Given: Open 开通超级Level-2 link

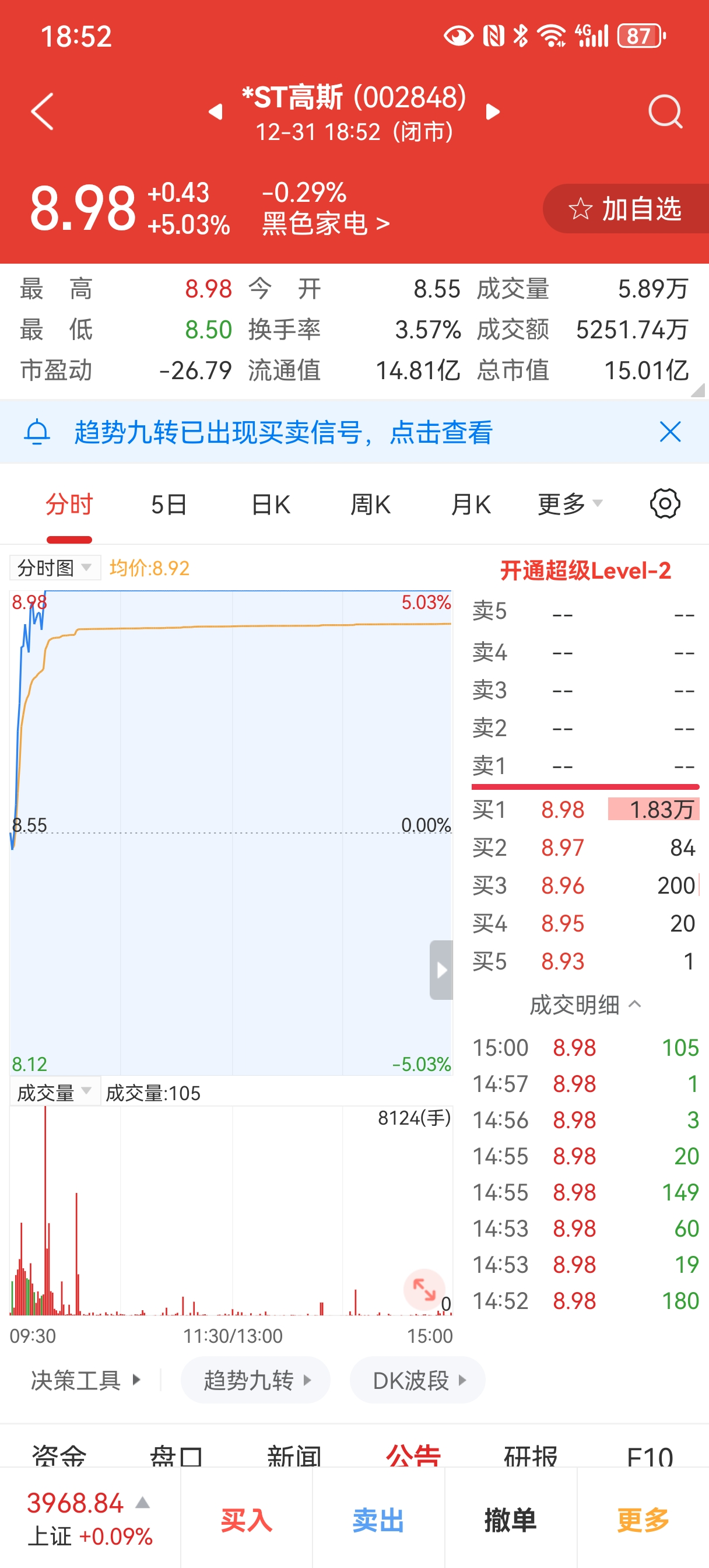Looking at the screenshot, I should coord(585,570).
